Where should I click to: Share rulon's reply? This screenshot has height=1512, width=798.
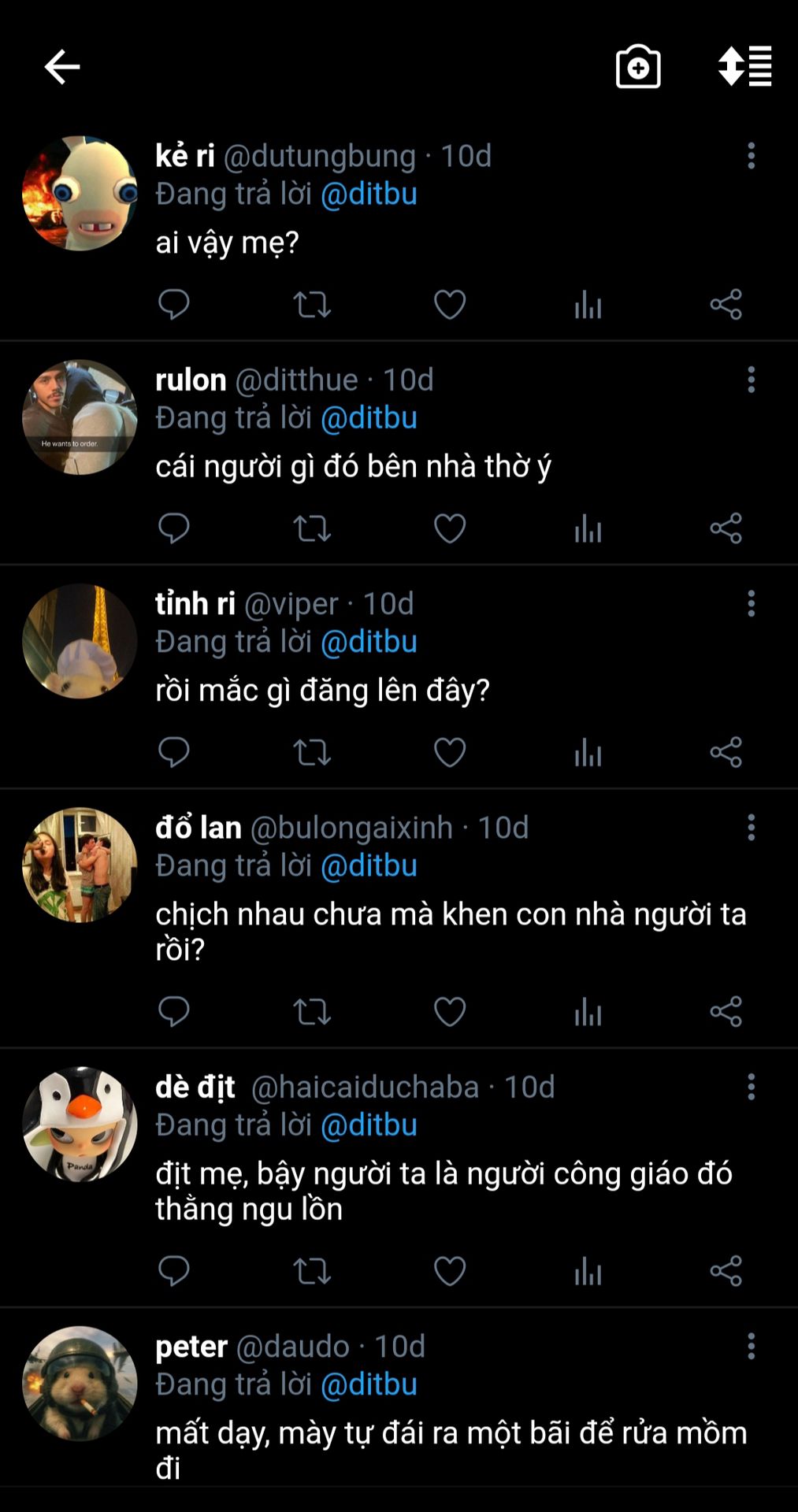click(726, 528)
